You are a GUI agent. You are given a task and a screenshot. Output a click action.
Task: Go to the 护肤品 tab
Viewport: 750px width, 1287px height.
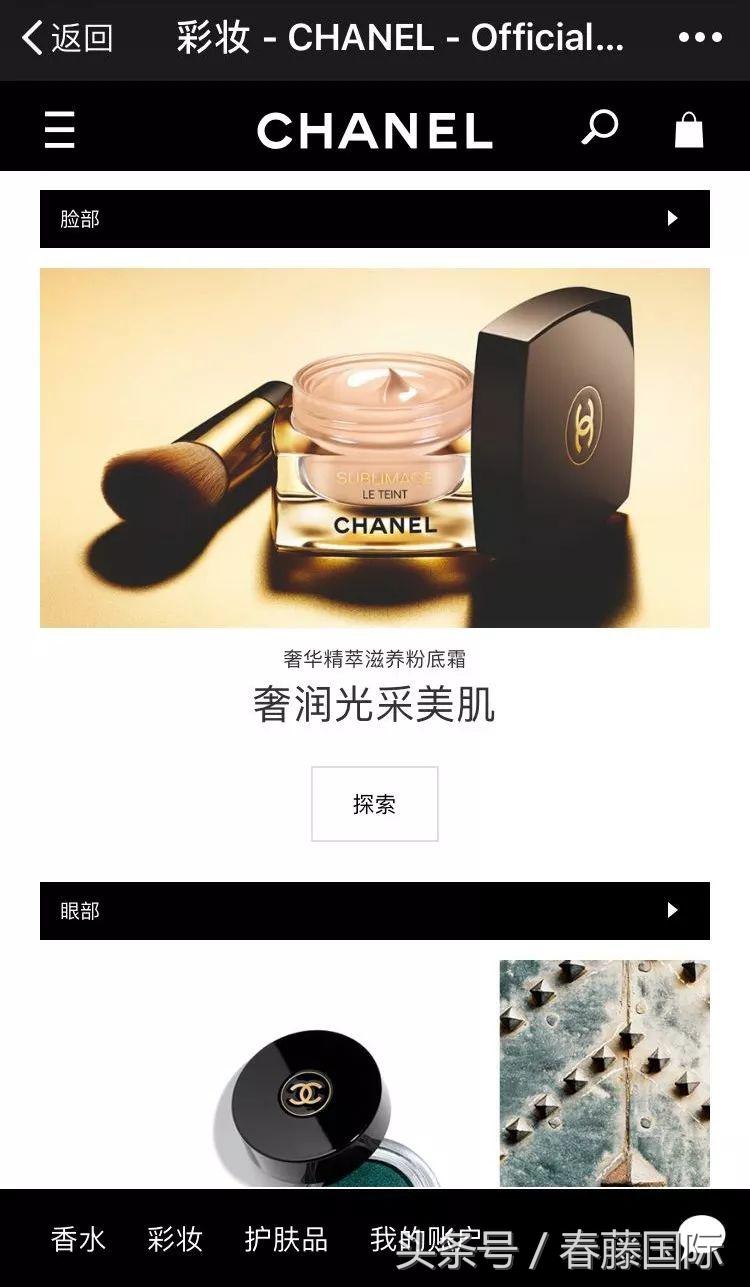coord(286,1240)
